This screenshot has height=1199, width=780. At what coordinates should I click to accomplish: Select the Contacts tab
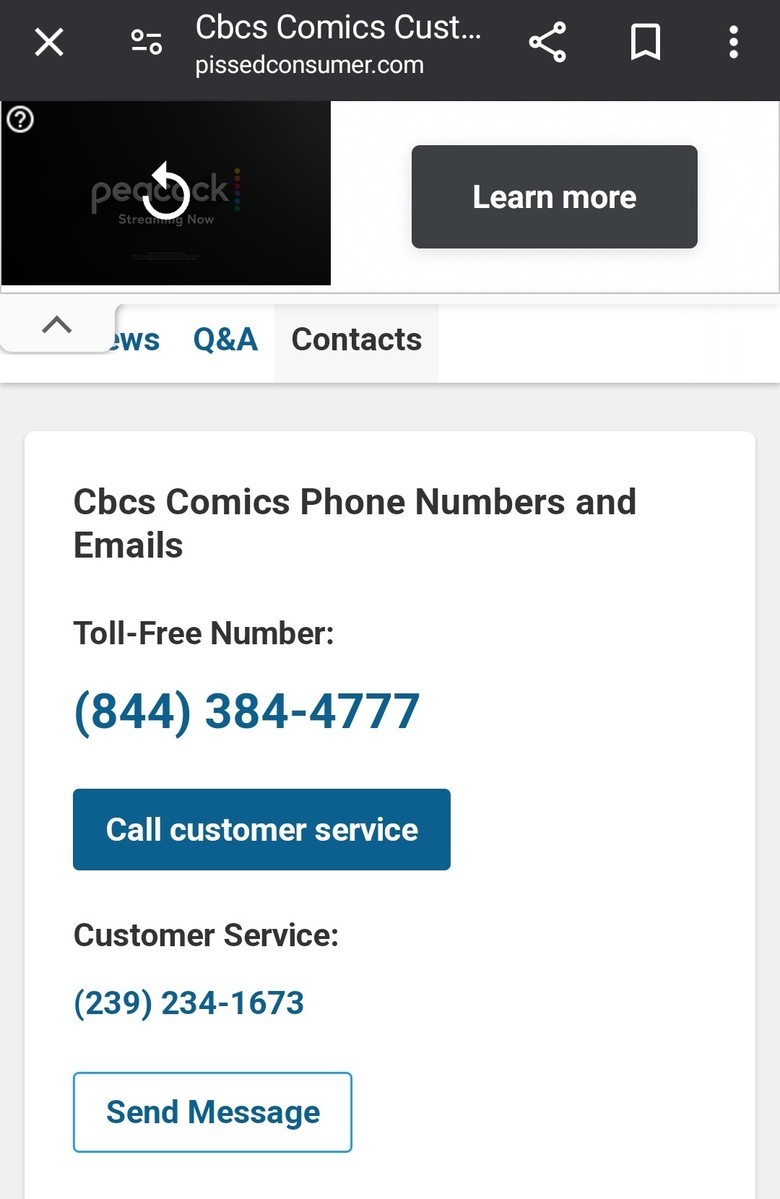click(356, 340)
